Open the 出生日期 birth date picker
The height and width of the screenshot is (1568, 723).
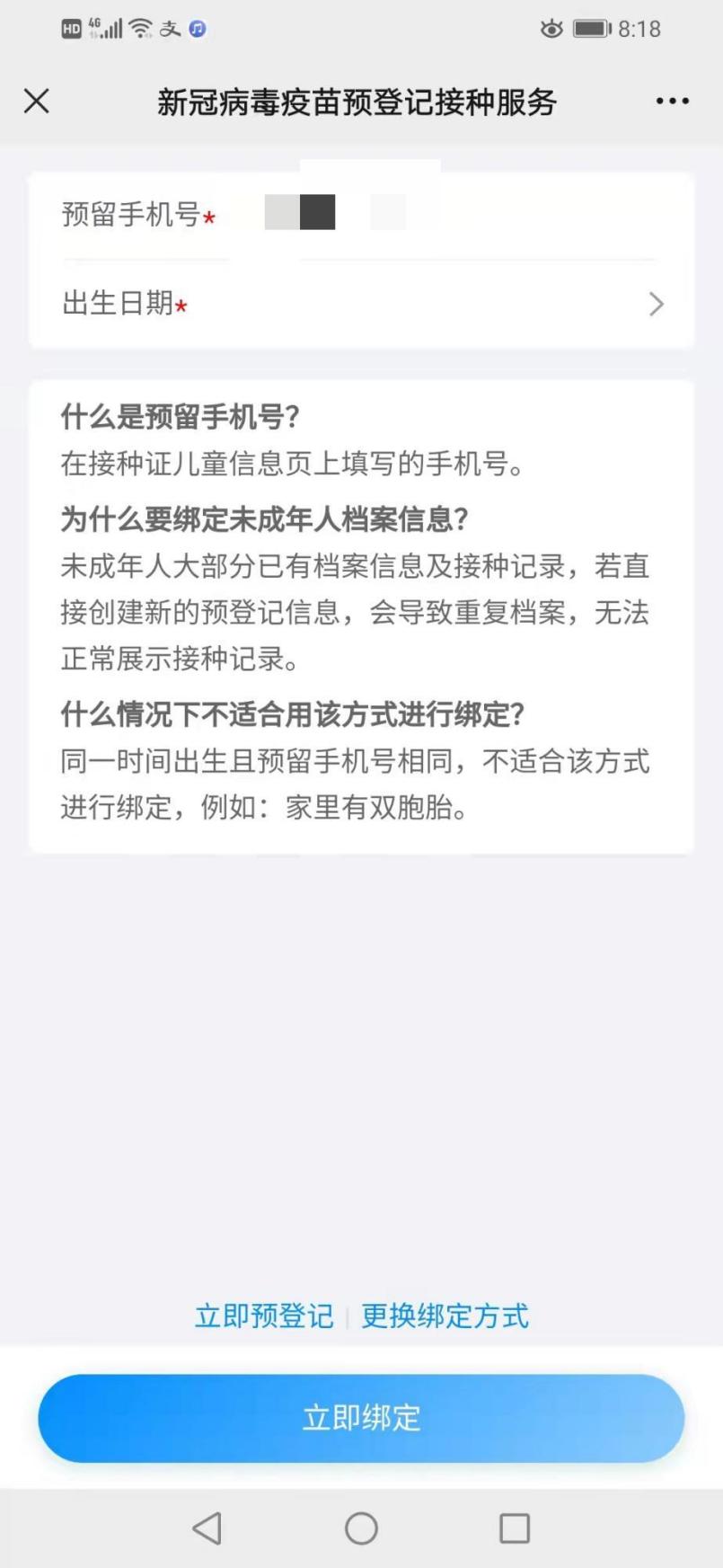pos(361,304)
